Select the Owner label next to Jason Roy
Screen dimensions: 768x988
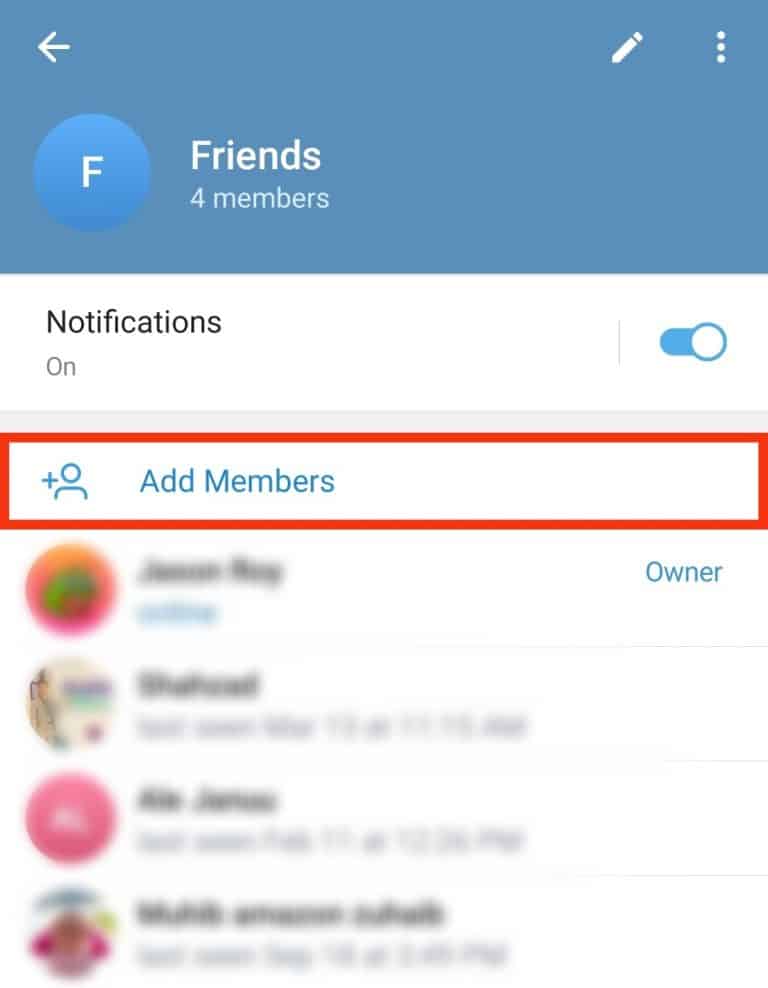pyautogui.click(x=683, y=572)
